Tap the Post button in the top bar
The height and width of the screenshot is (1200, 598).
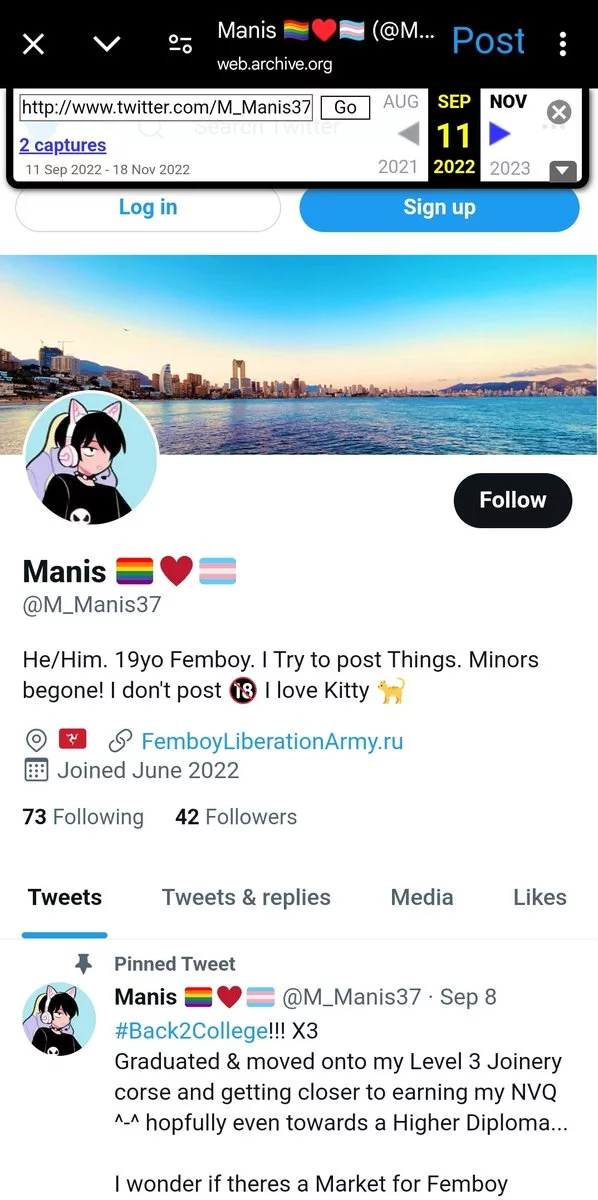488,41
